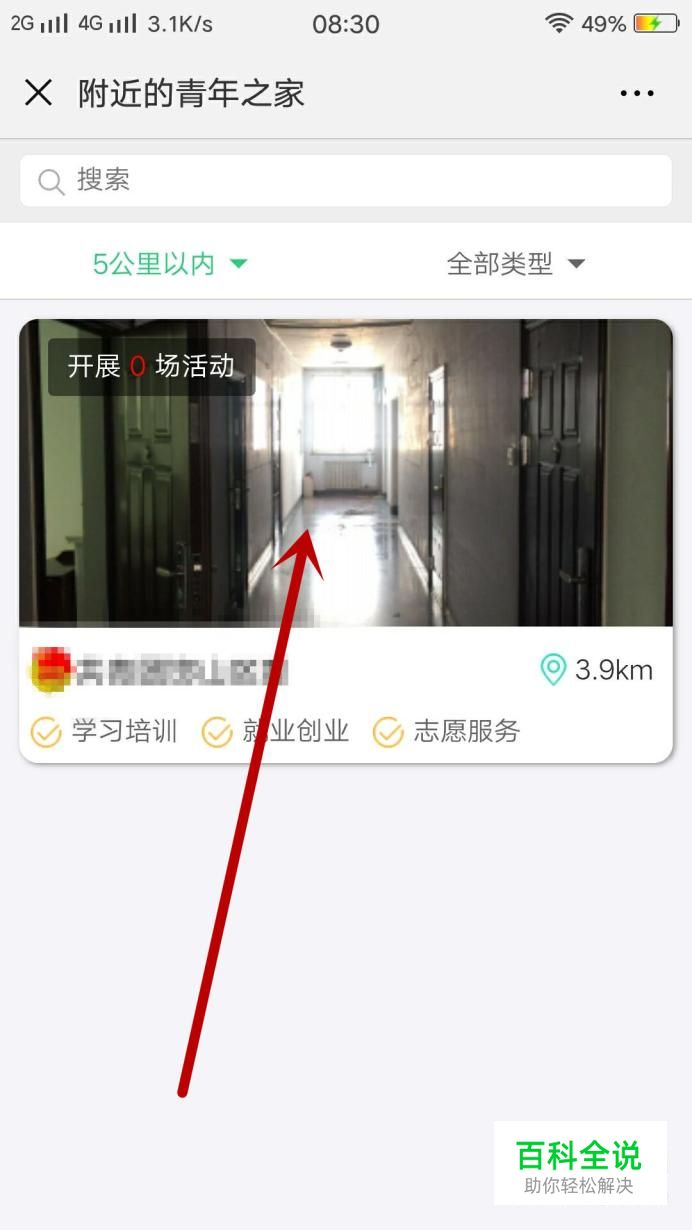Tap the 搜索 search field
The width and height of the screenshot is (692, 1230).
coord(345,181)
